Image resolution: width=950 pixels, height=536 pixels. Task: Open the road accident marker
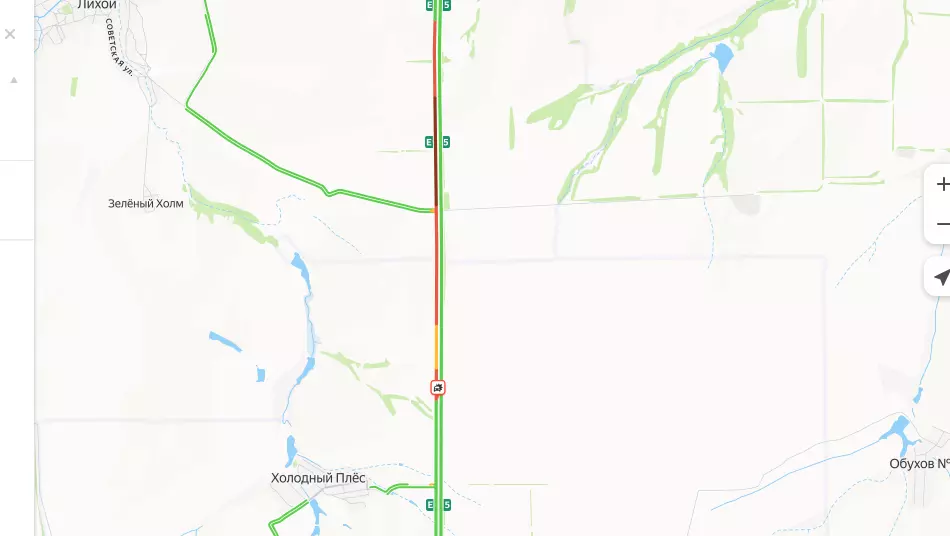tap(438, 387)
